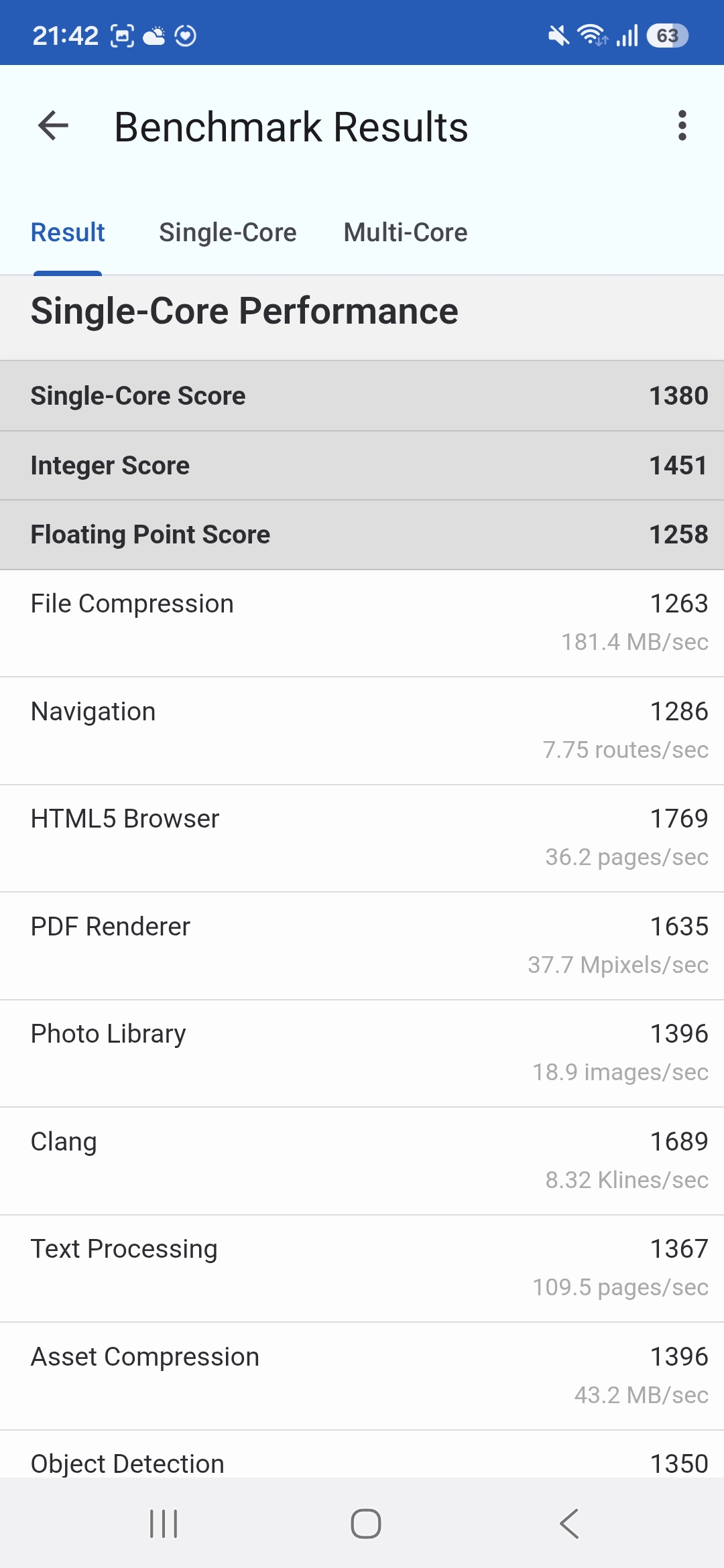This screenshot has width=724, height=1568.
Task: Go back using the app bar arrow
Action: coord(54,126)
